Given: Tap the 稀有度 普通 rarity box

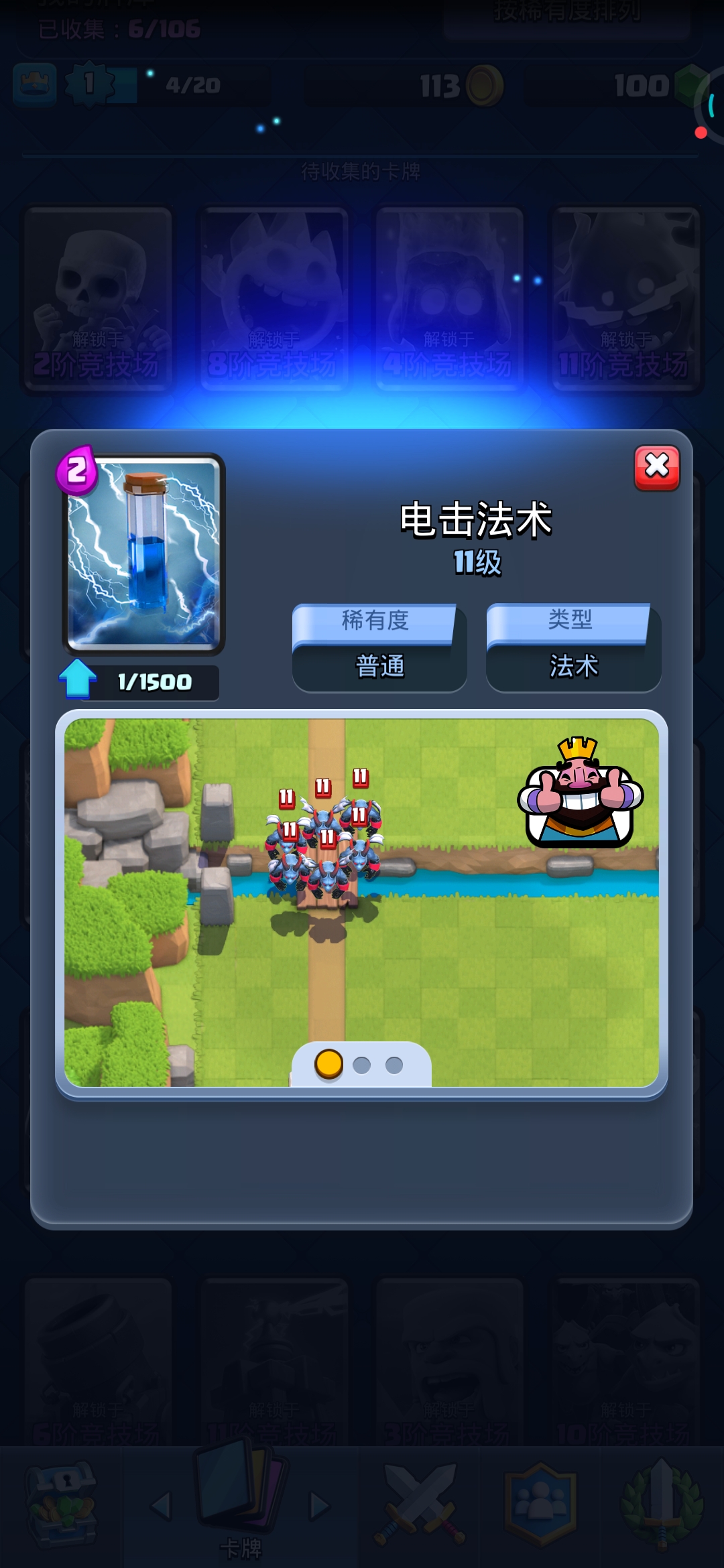Looking at the screenshot, I should pyautogui.click(x=379, y=648).
